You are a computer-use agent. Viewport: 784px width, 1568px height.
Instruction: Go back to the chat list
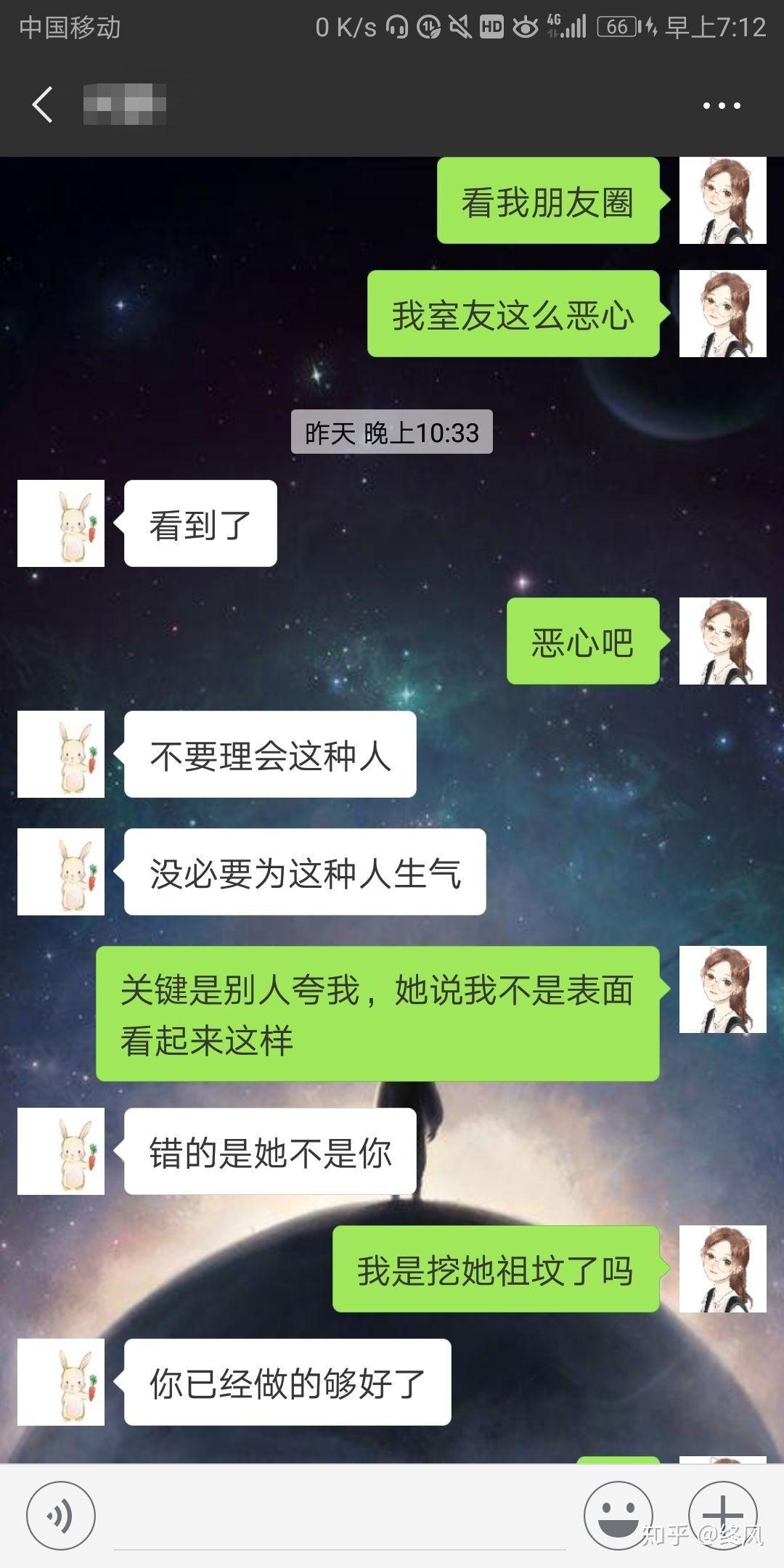click(x=42, y=105)
